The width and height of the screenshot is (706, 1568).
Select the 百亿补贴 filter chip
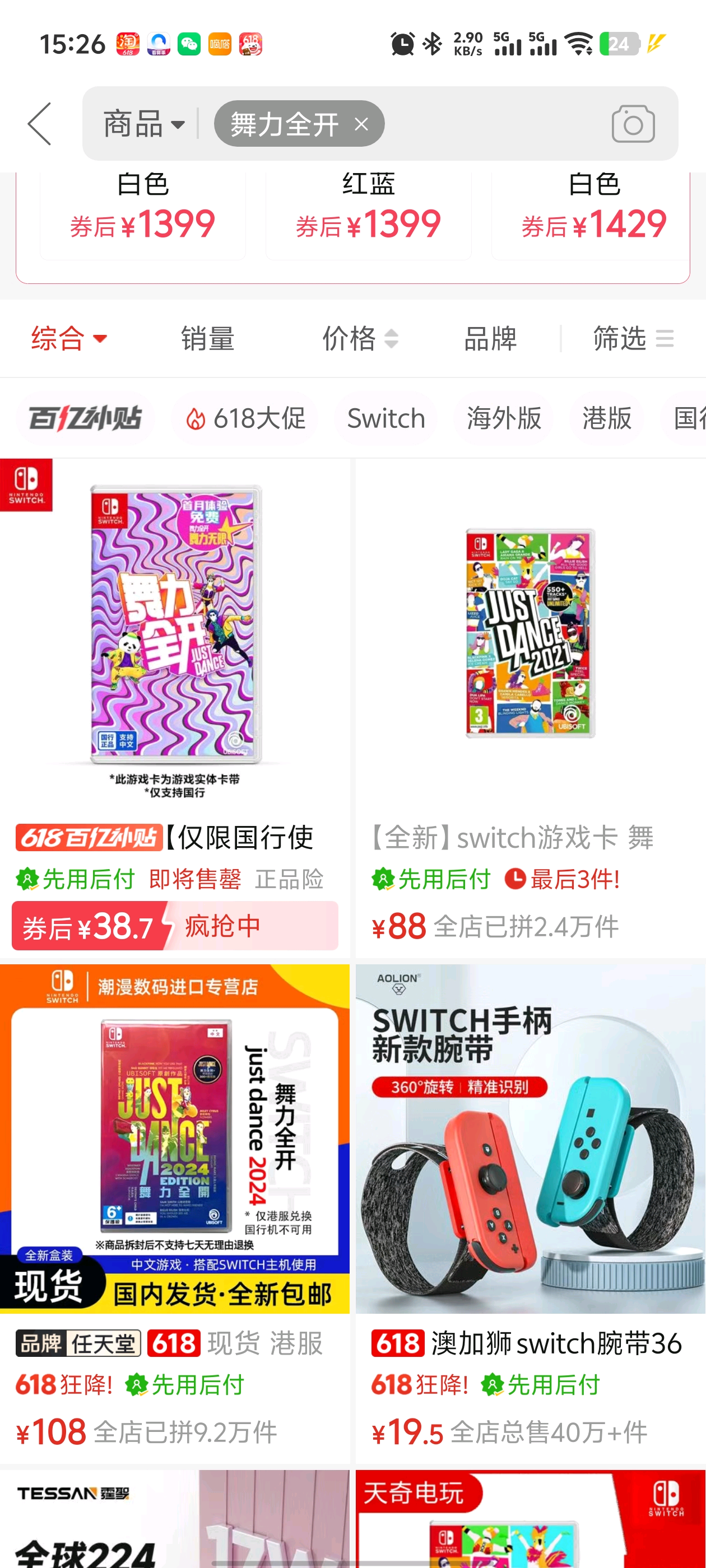85,418
